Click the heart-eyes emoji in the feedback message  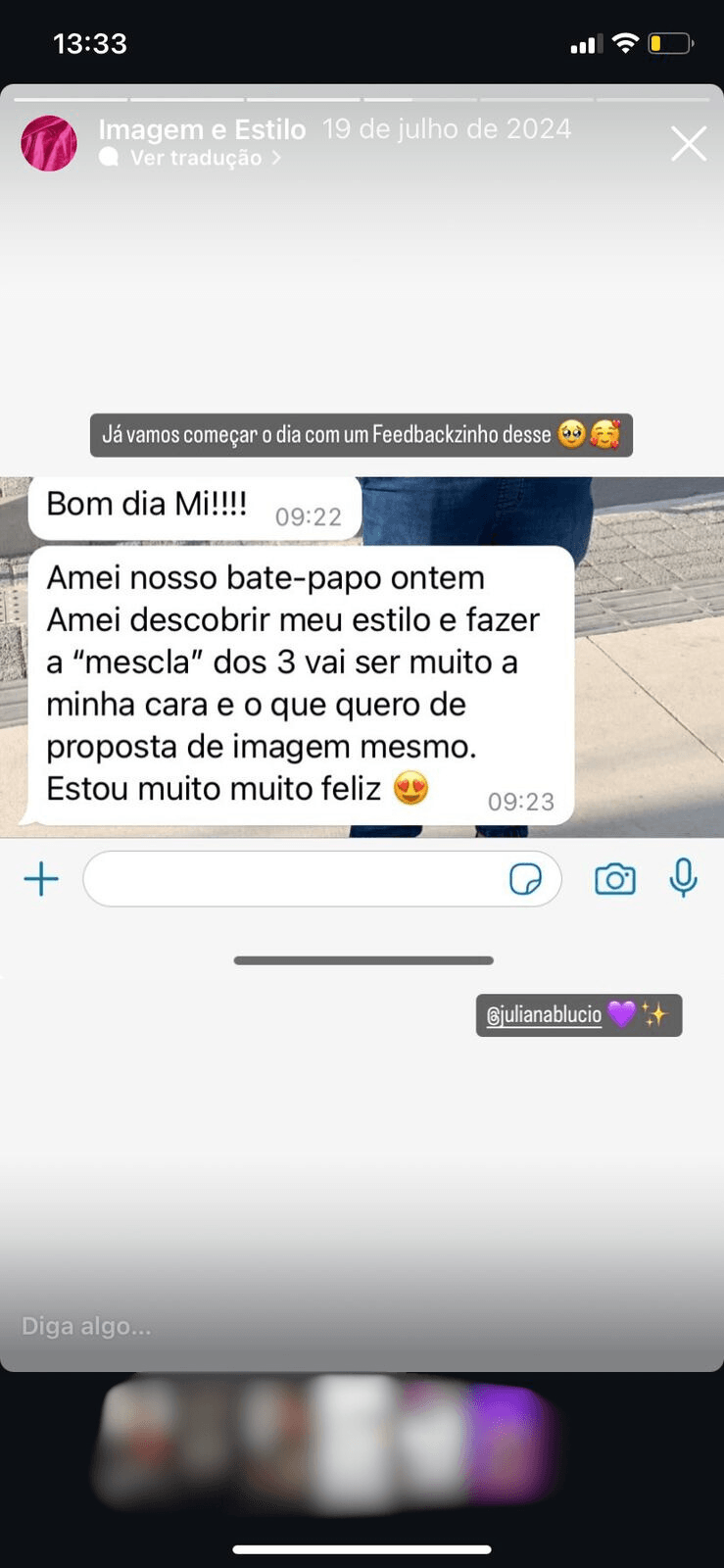click(410, 788)
